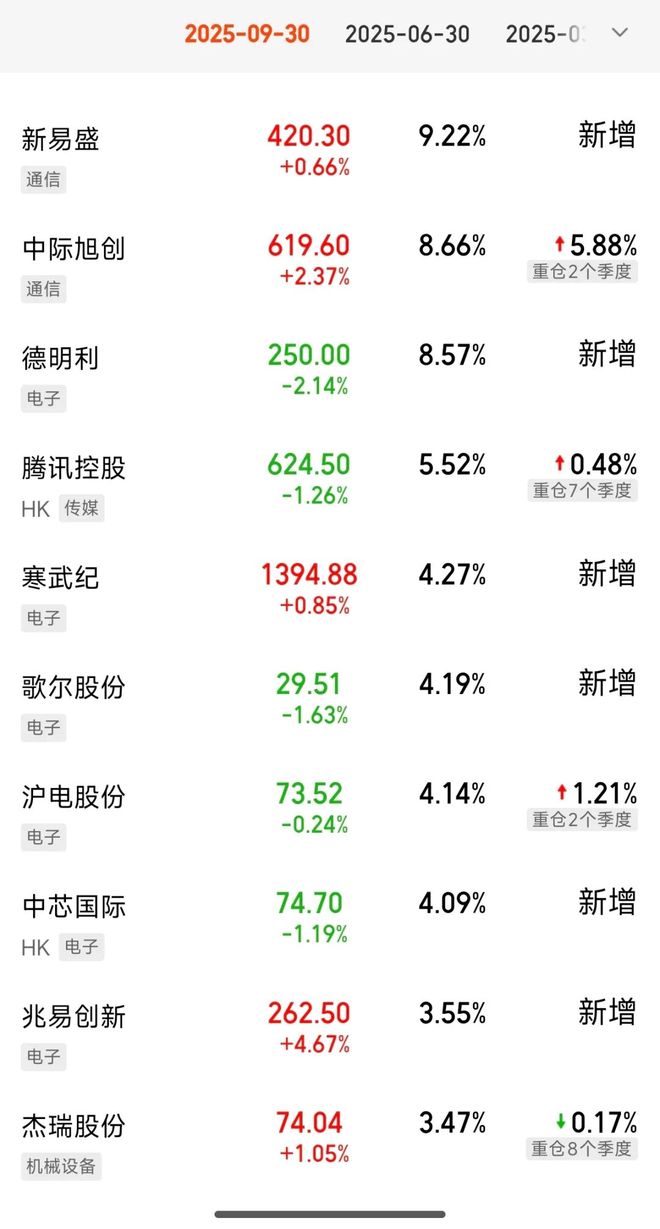The height and width of the screenshot is (1229, 660).
Task: View the 歌尔股份 holding
Action: tap(74, 687)
